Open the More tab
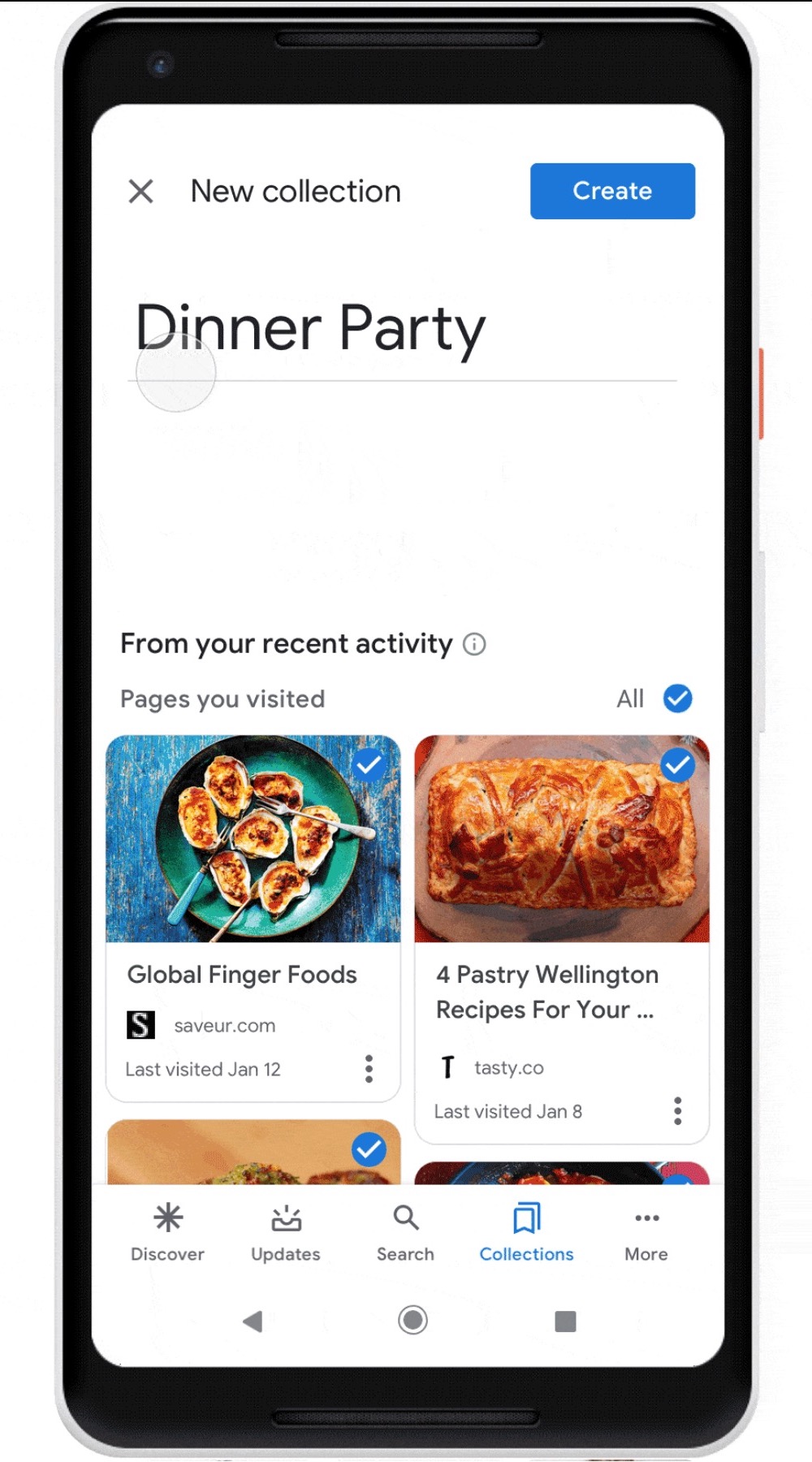This screenshot has width=812, height=1462. tap(646, 1232)
